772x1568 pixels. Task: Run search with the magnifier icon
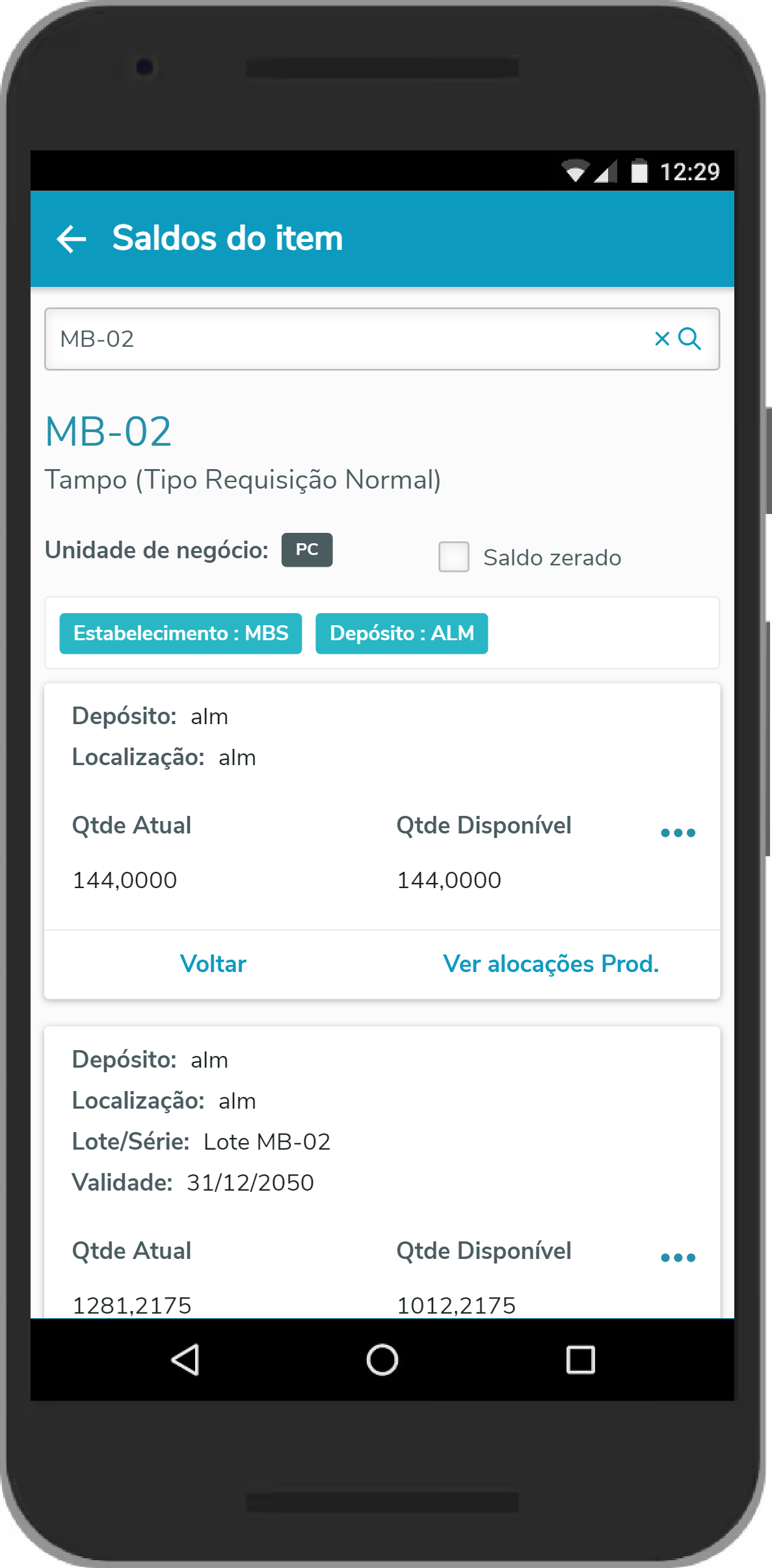pos(690,339)
